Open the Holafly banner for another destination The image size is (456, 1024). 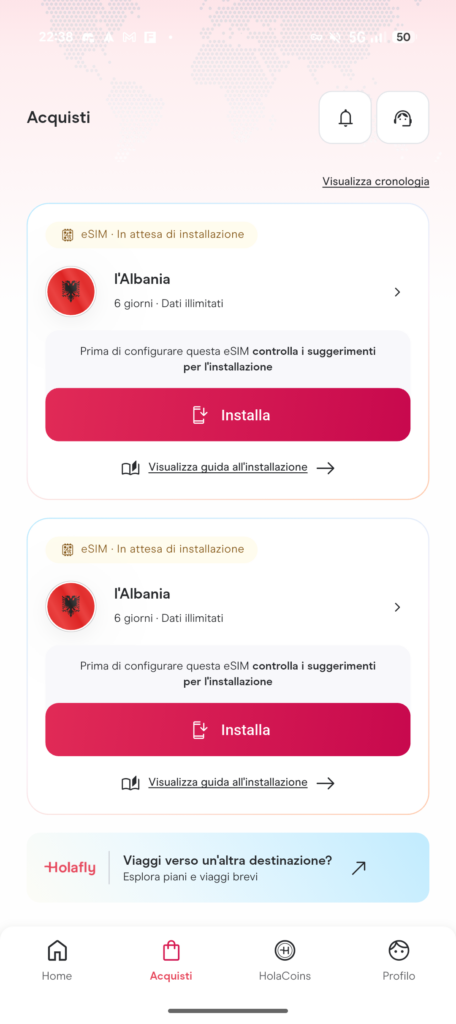[228, 868]
